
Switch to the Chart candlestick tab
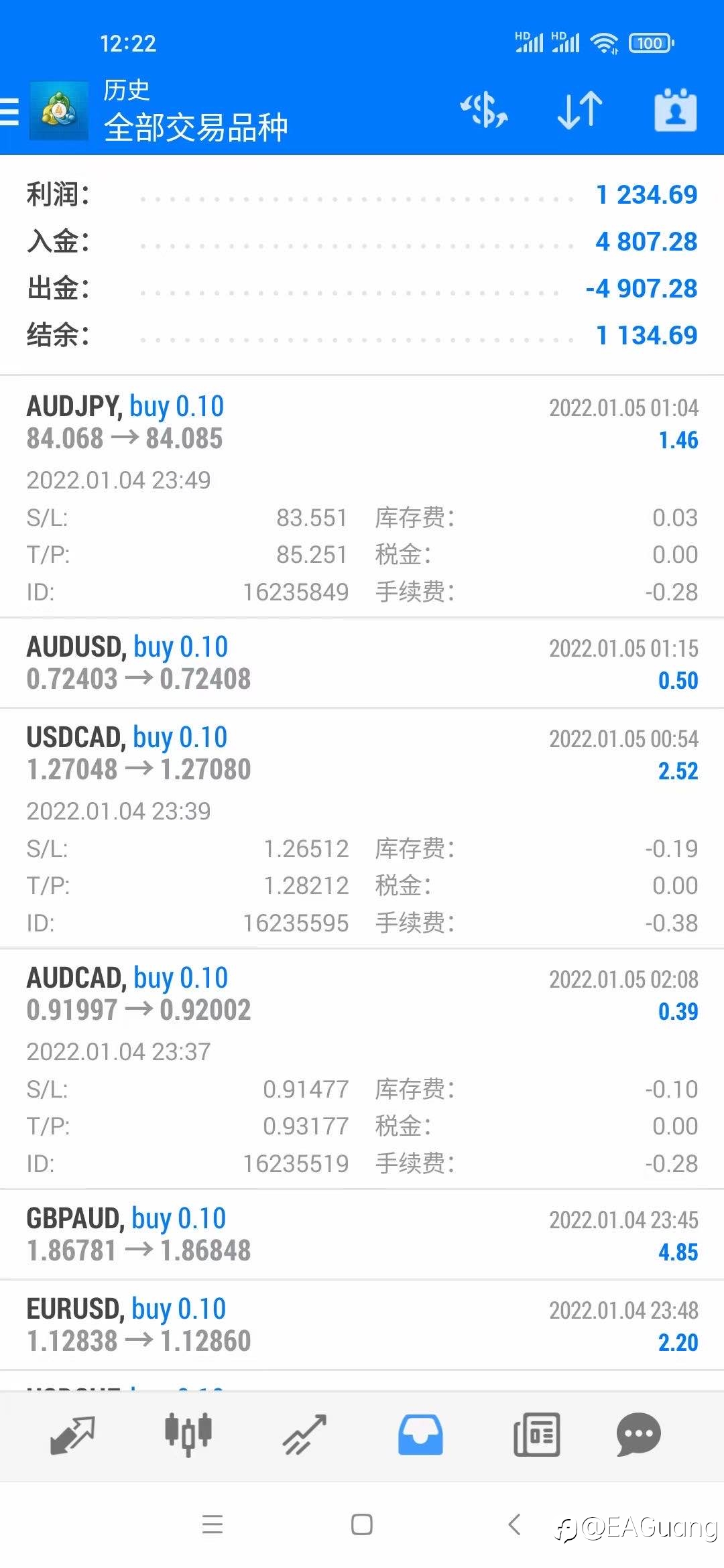click(x=188, y=1435)
